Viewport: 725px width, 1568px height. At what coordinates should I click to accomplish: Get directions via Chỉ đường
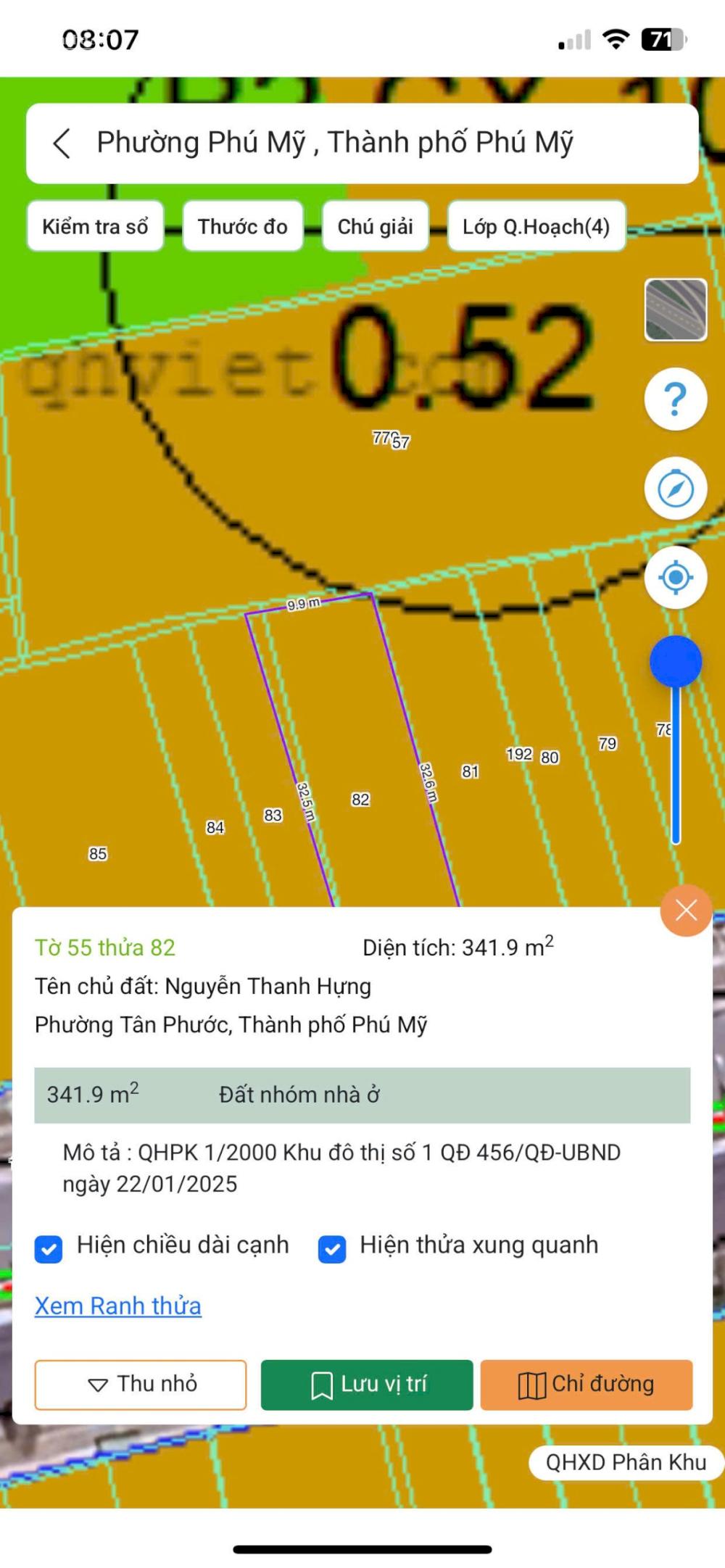coord(586,1384)
